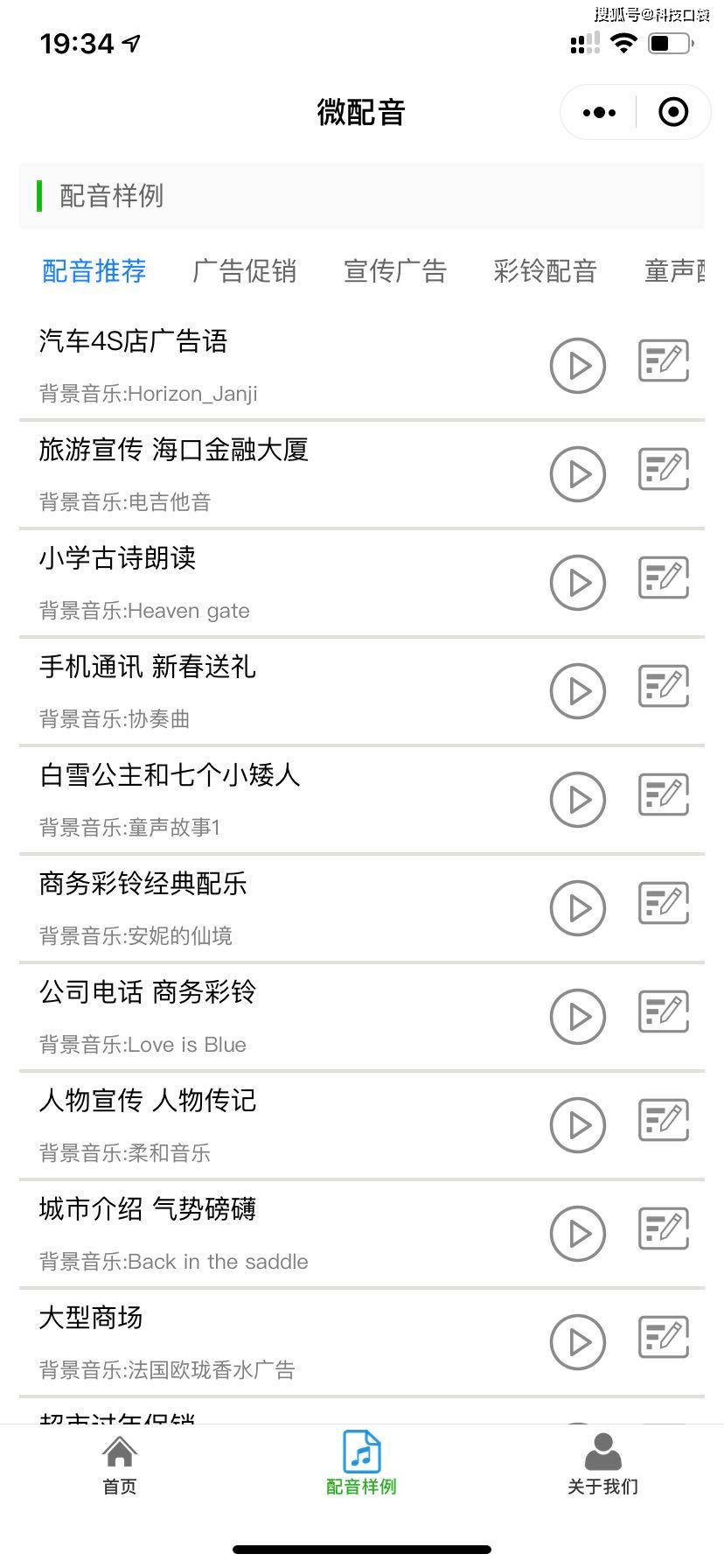Play the 旅游宣传 海口金融大厦 sample

(x=578, y=474)
